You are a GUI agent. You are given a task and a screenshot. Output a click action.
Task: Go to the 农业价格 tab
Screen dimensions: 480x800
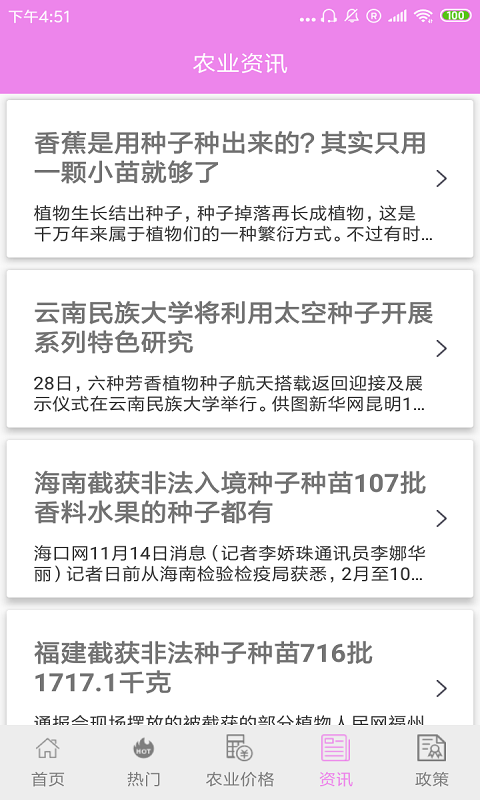coord(240,762)
